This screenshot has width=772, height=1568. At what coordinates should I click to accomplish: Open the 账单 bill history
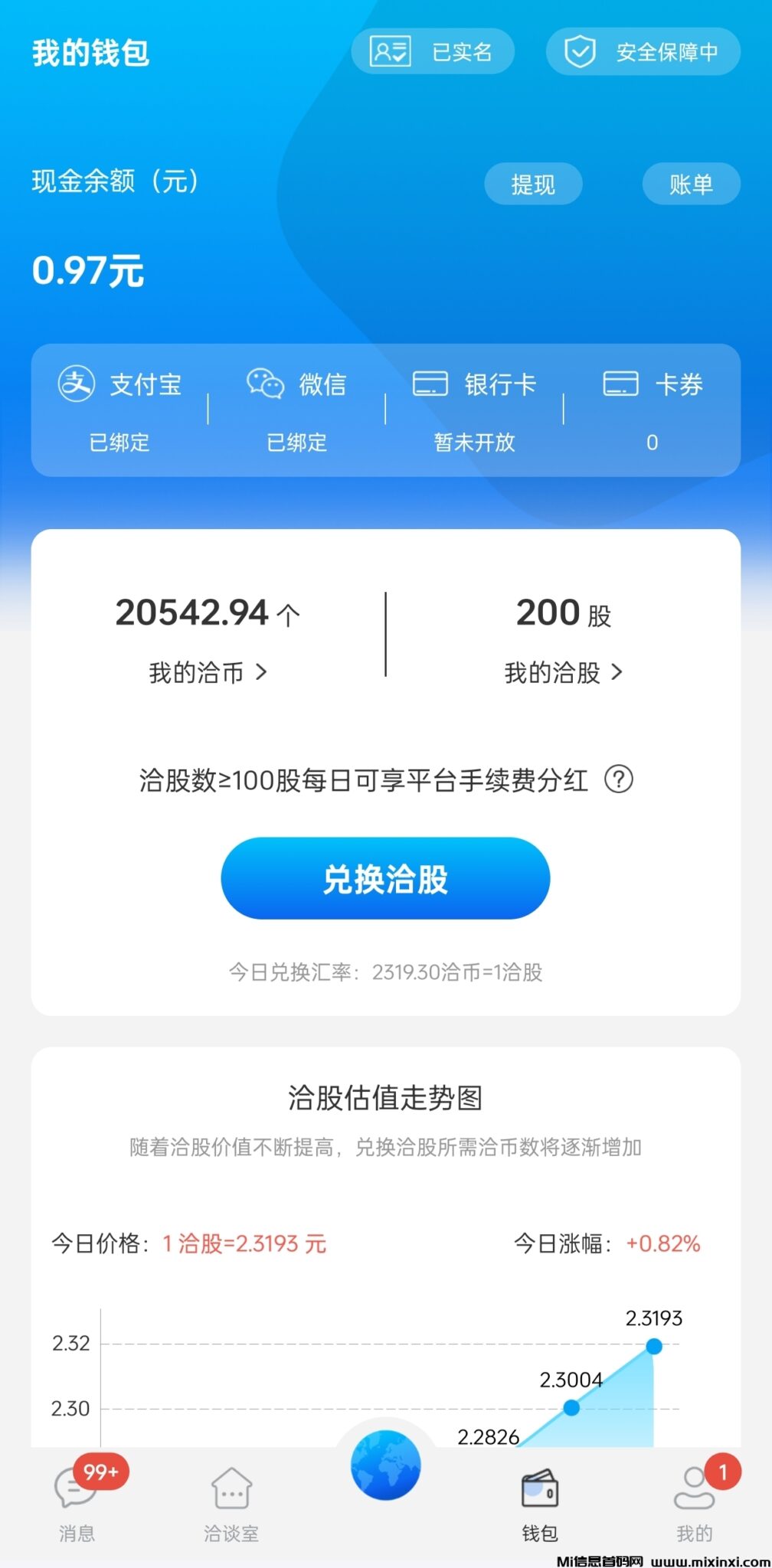(691, 184)
